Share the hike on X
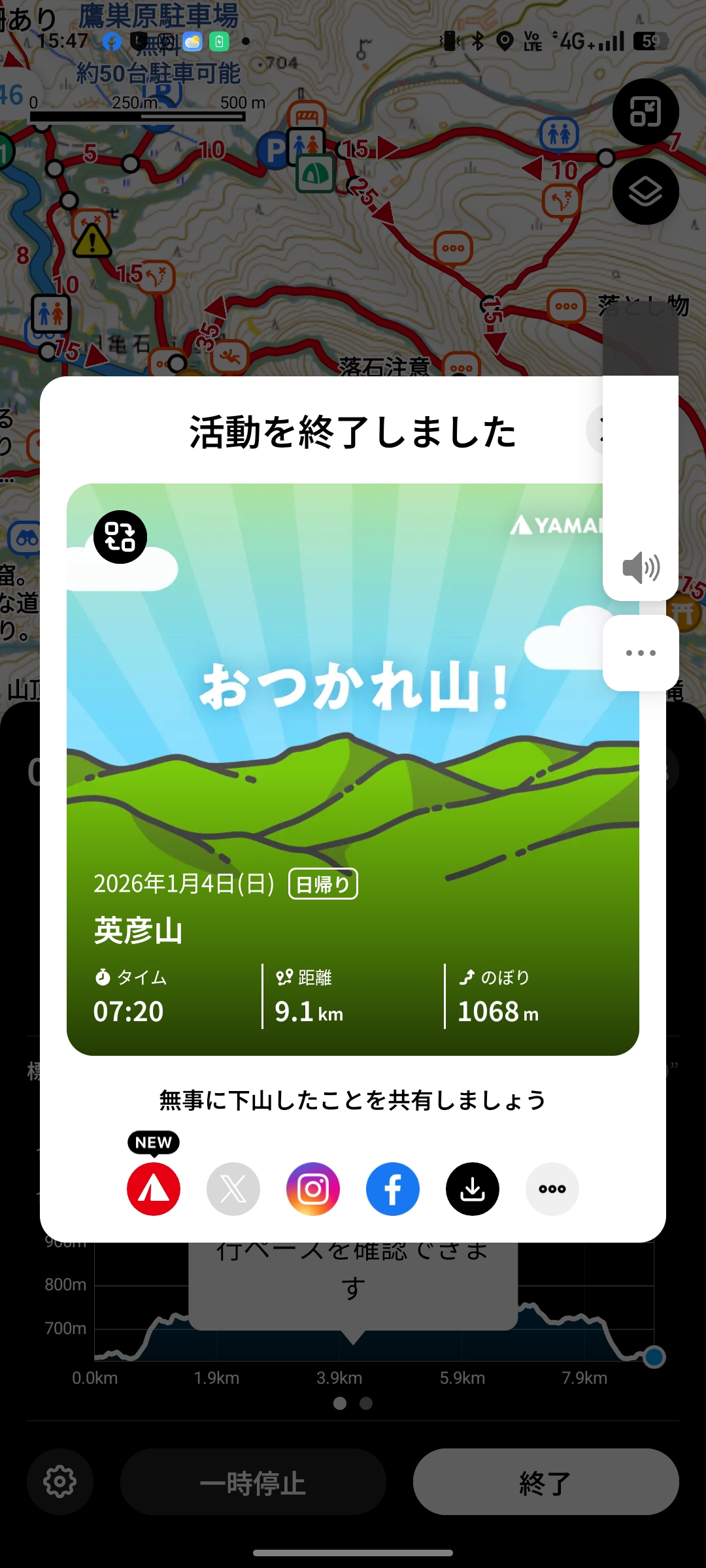Viewport: 706px width, 1568px height. coord(233,1189)
